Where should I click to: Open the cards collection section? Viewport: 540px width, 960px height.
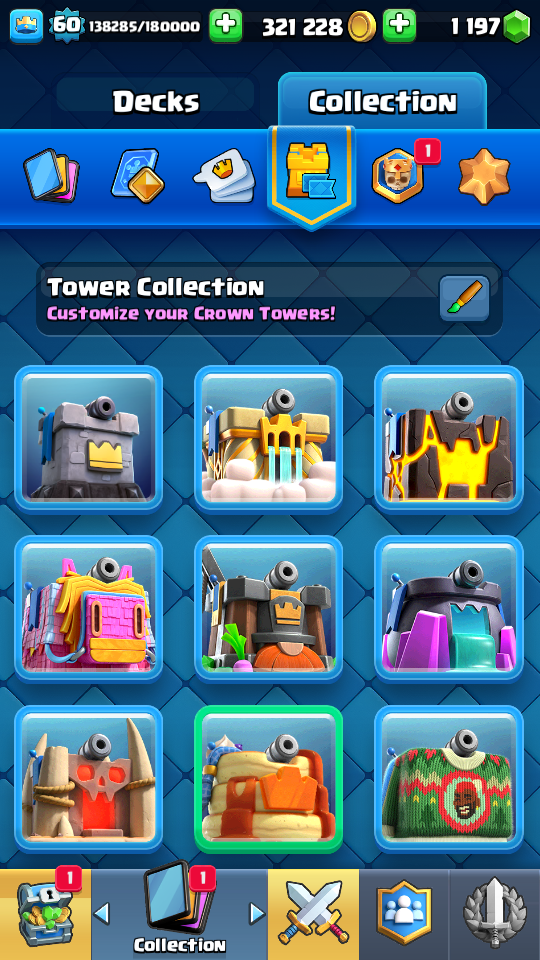point(51,176)
